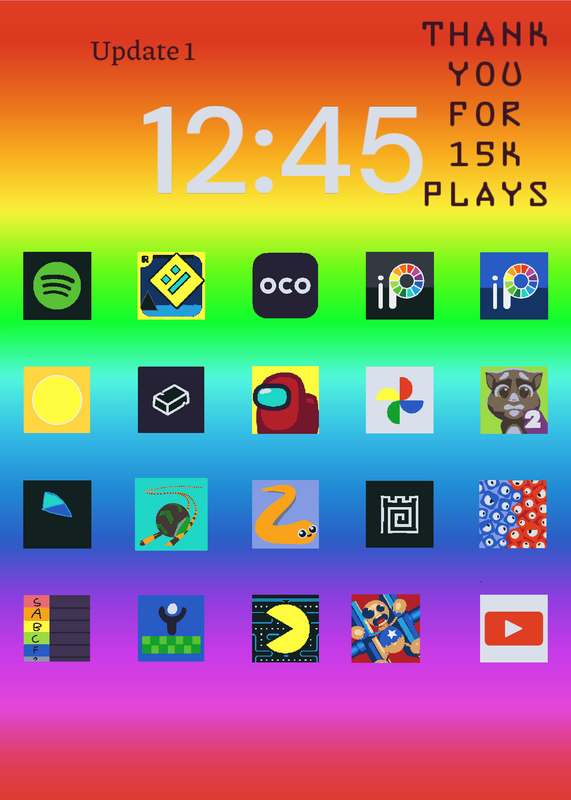
Task: Open the dark-background ibisPaint icon
Action: [x=400, y=286]
